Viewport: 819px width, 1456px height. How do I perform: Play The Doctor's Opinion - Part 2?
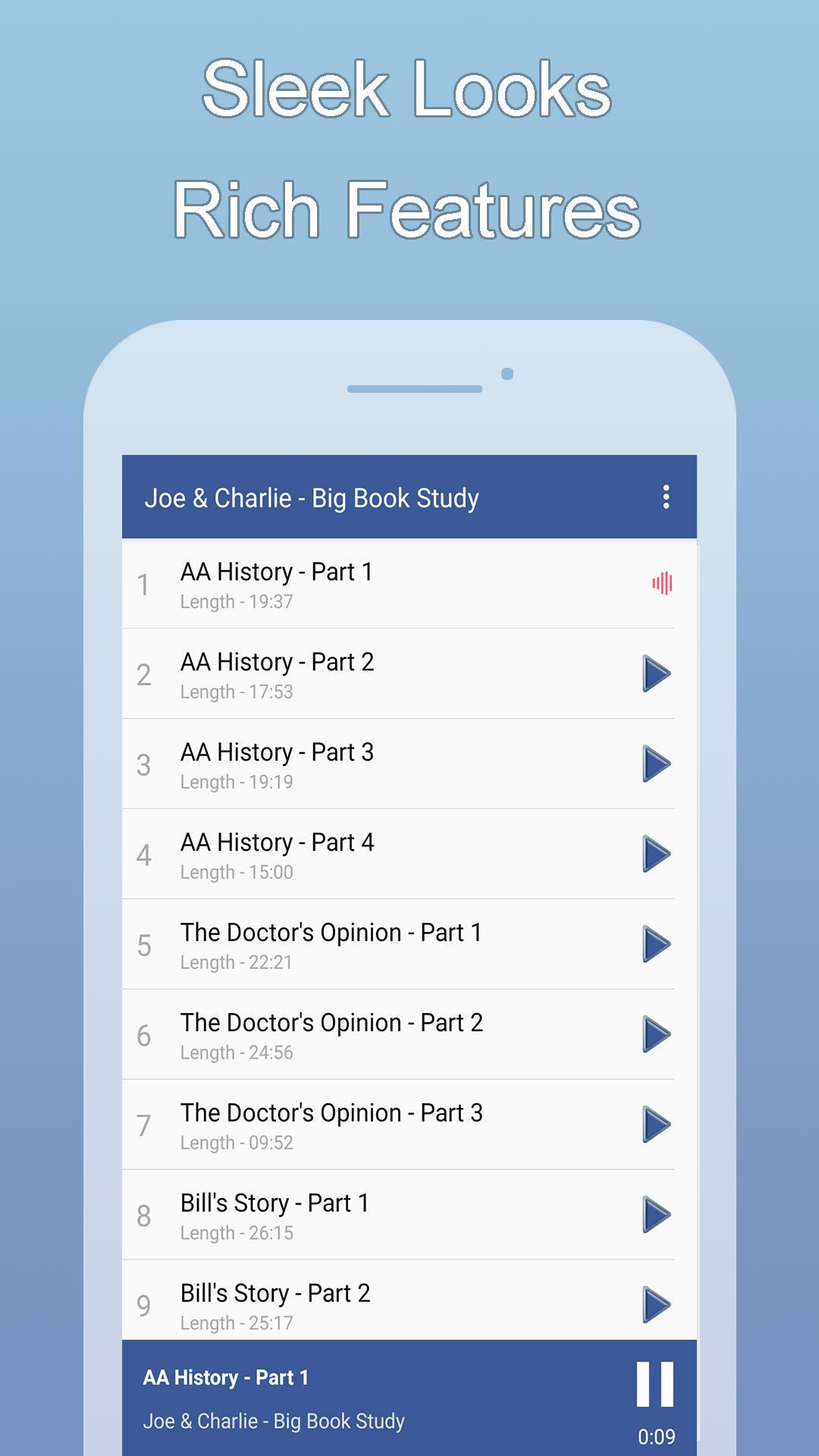point(656,1035)
